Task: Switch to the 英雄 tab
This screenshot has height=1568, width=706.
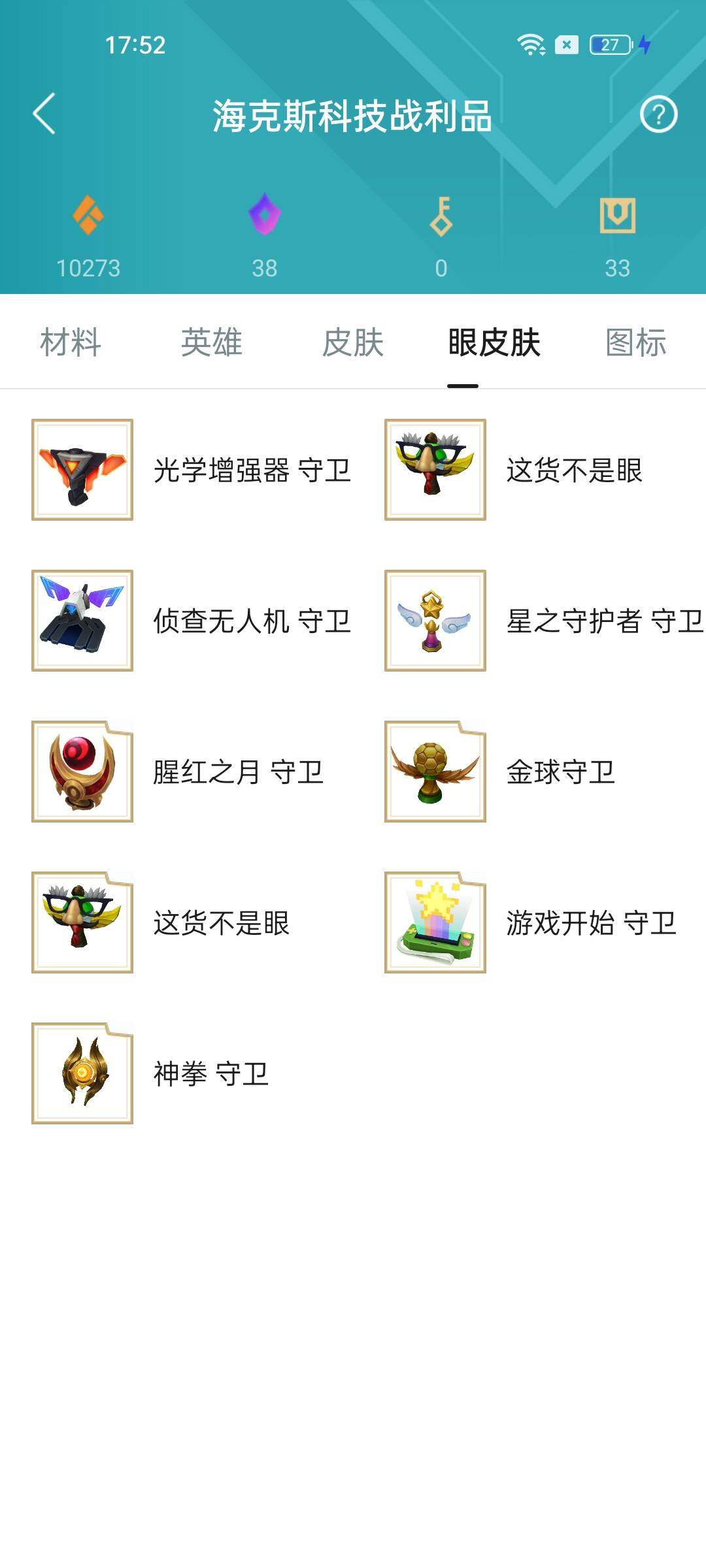Action: 212,342
